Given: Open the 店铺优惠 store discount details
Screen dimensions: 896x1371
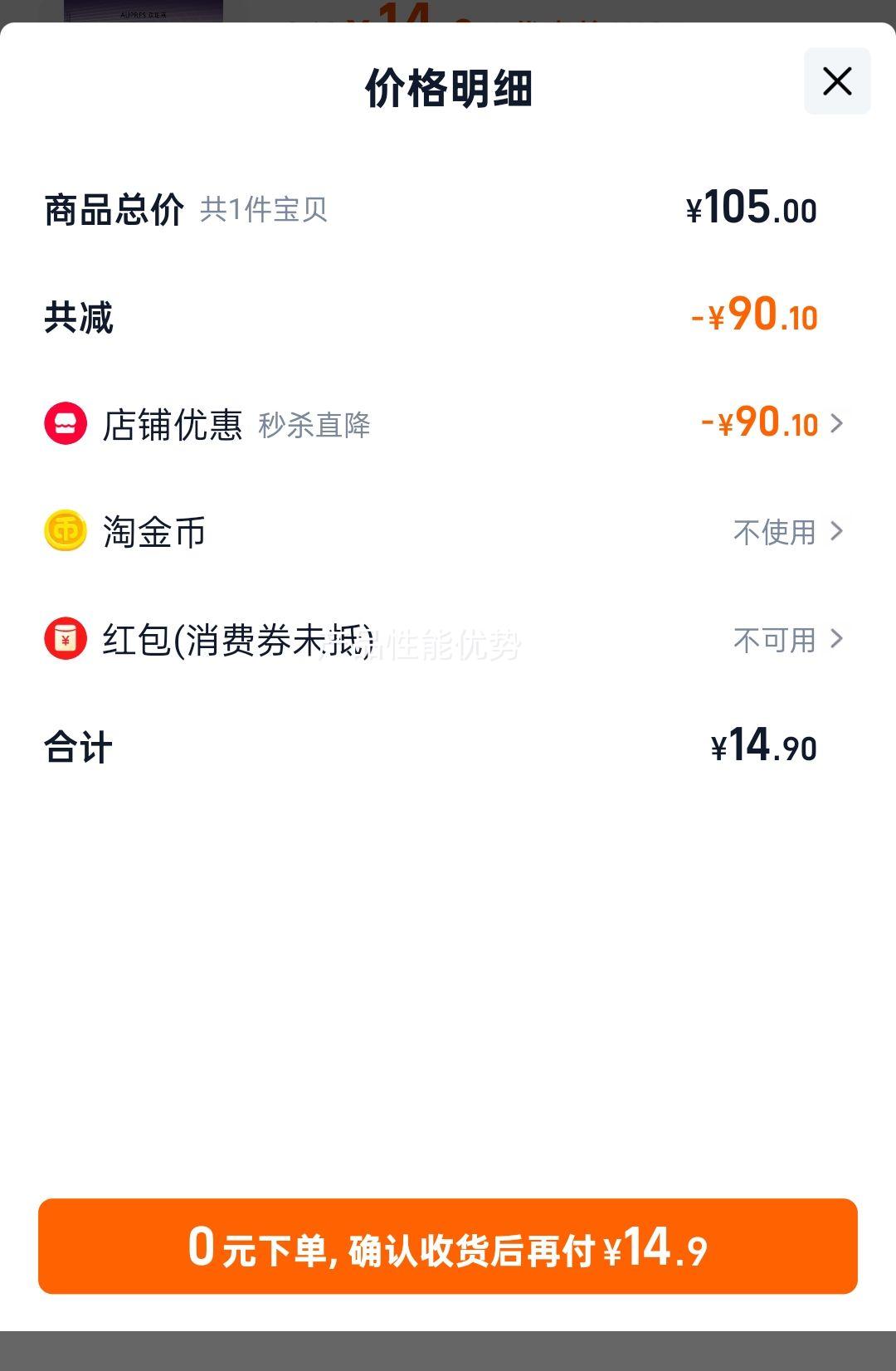Looking at the screenshot, I should click(x=772, y=424).
